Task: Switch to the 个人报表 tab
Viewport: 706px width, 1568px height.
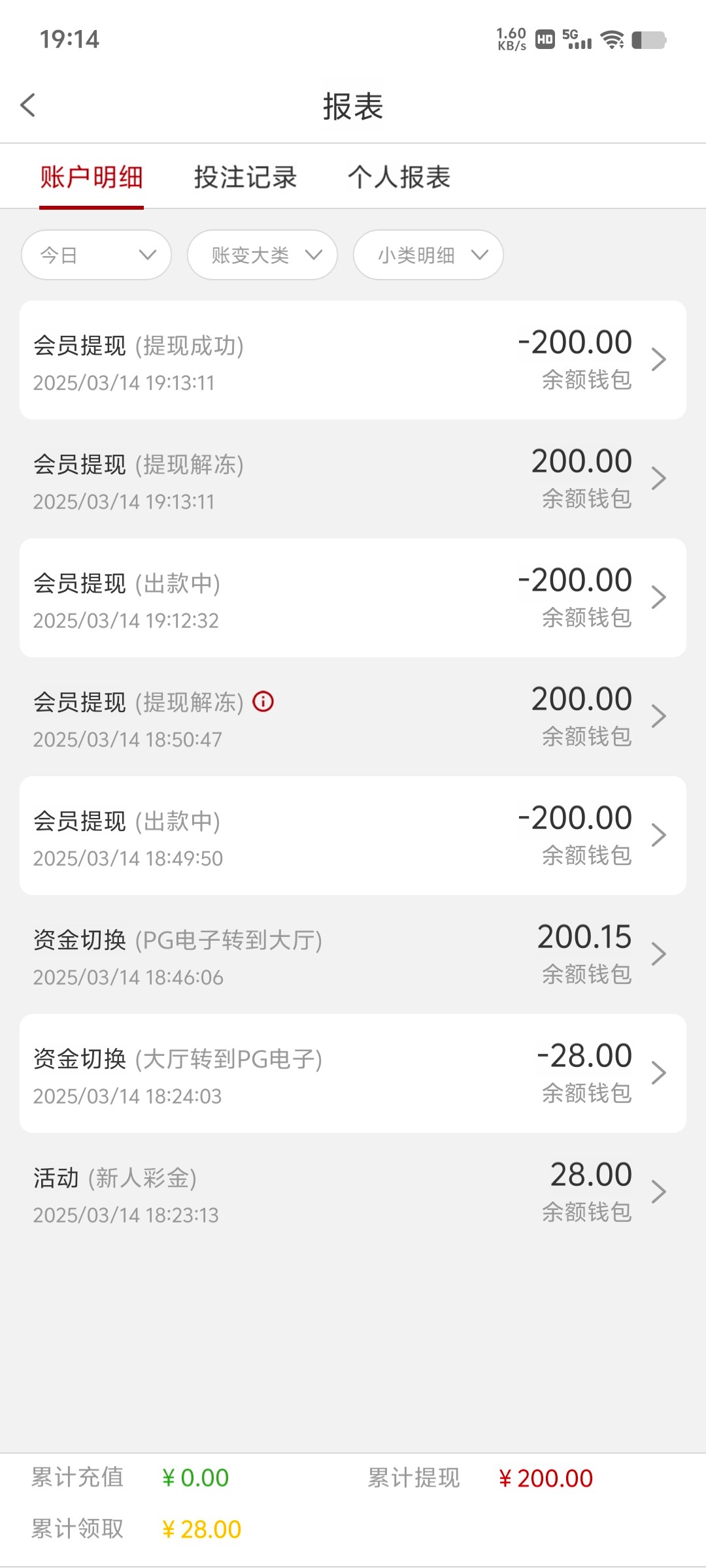Action: click(399, 177)
